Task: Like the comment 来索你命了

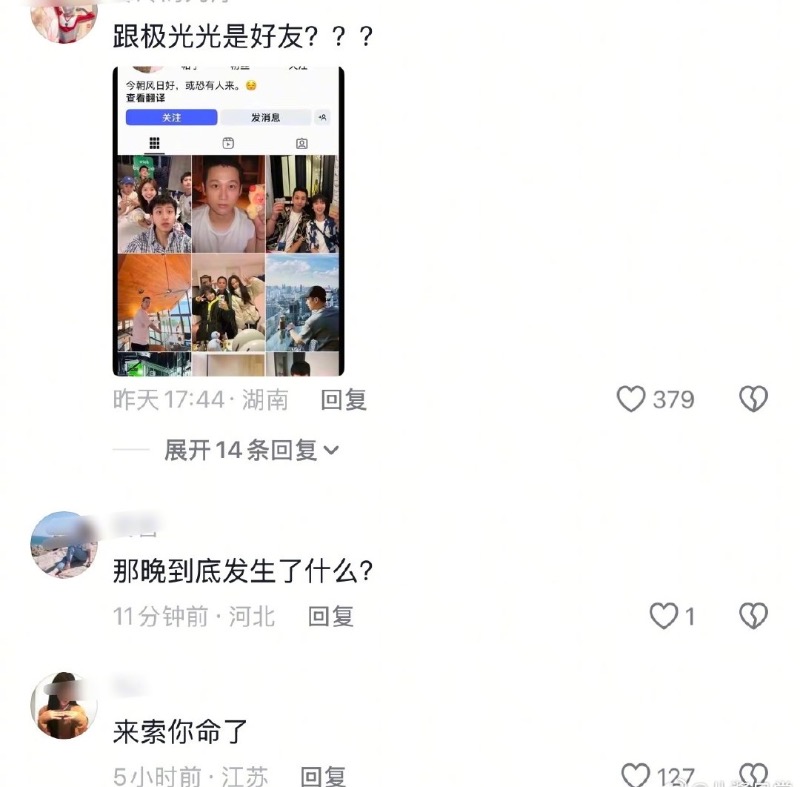Action: click(636, 776)
